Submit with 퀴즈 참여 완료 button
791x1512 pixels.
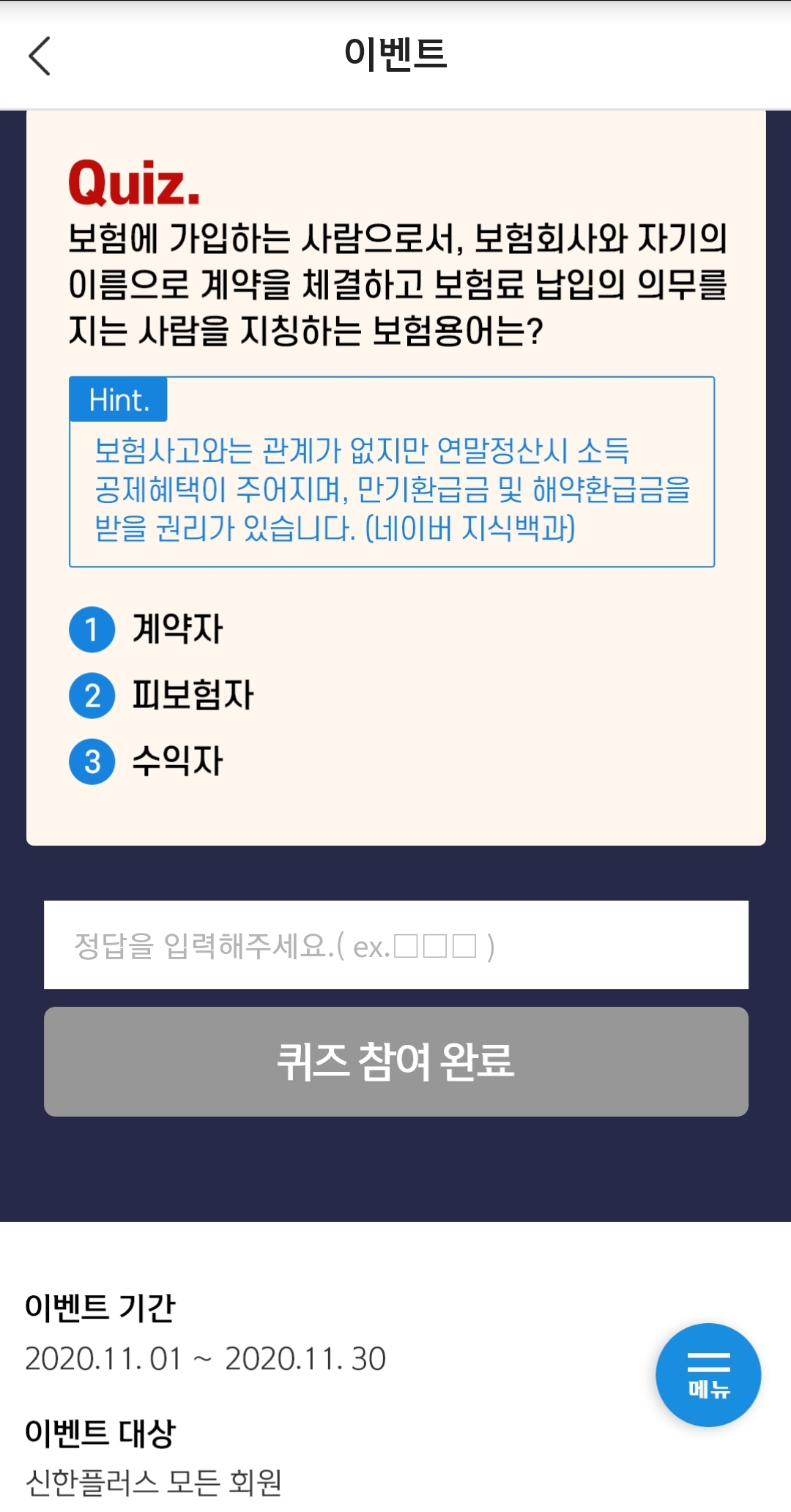(395, 1061)
